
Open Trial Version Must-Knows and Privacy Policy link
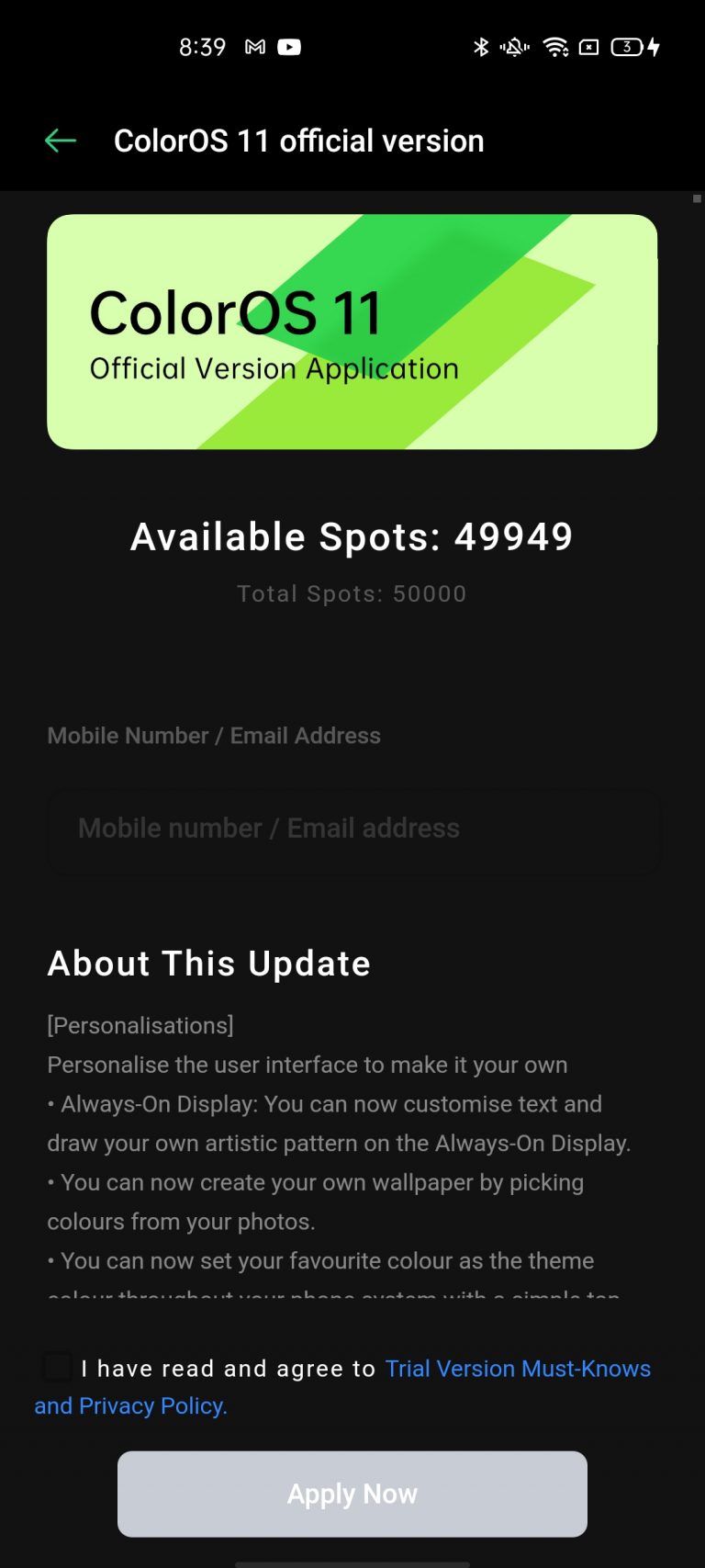[517, 1369]
